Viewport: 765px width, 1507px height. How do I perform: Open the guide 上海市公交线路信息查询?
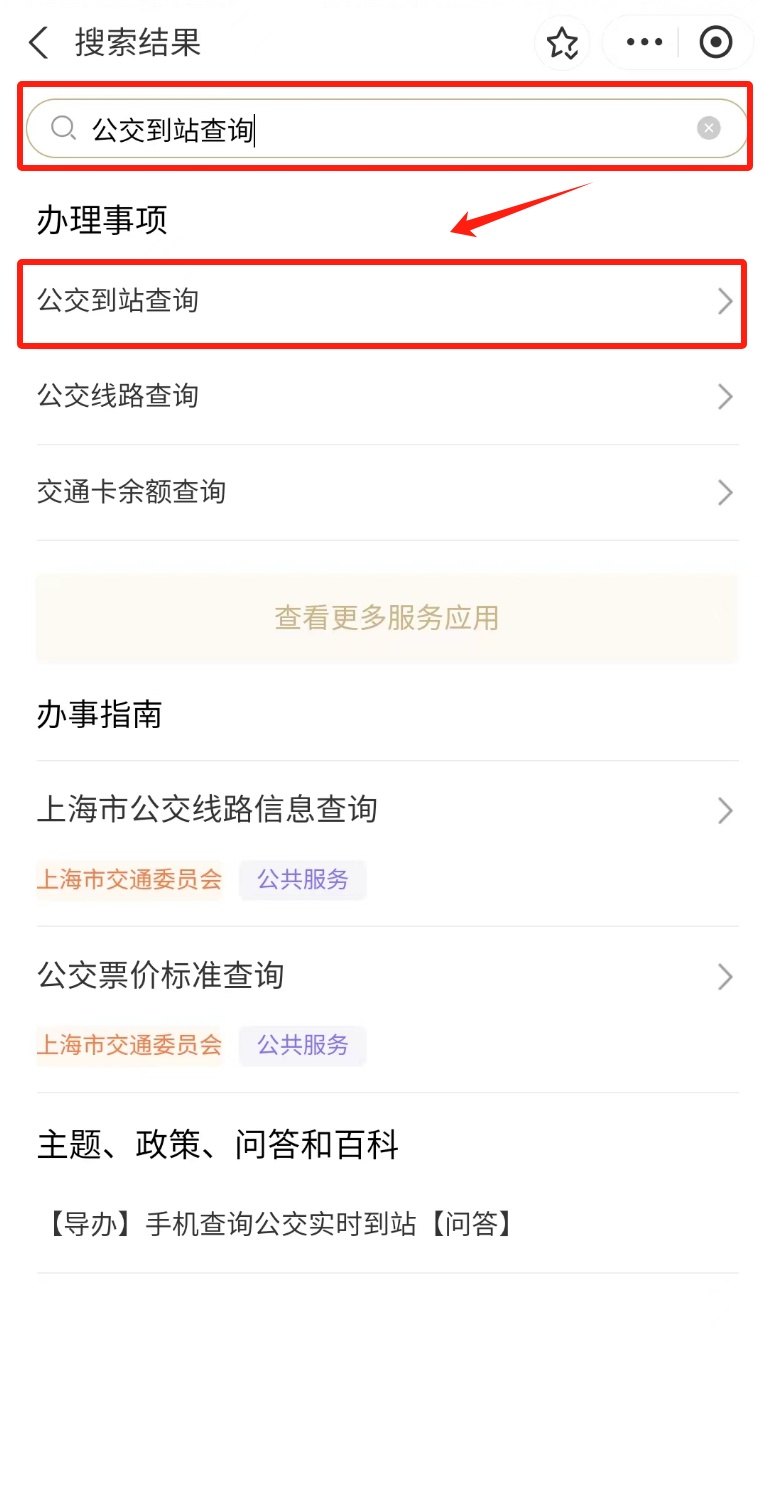point(387,843)
